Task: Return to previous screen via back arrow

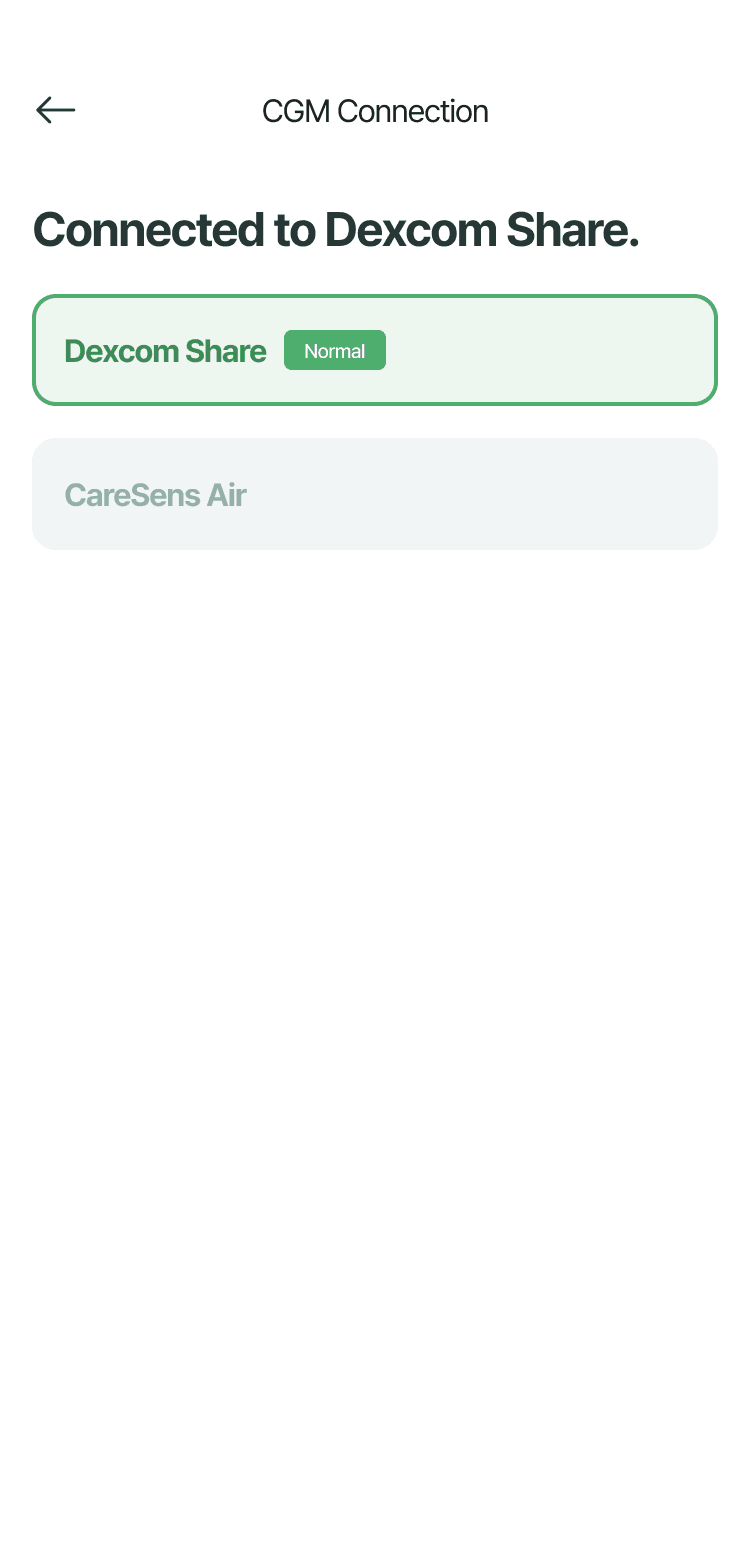Action: pos(55,110)
